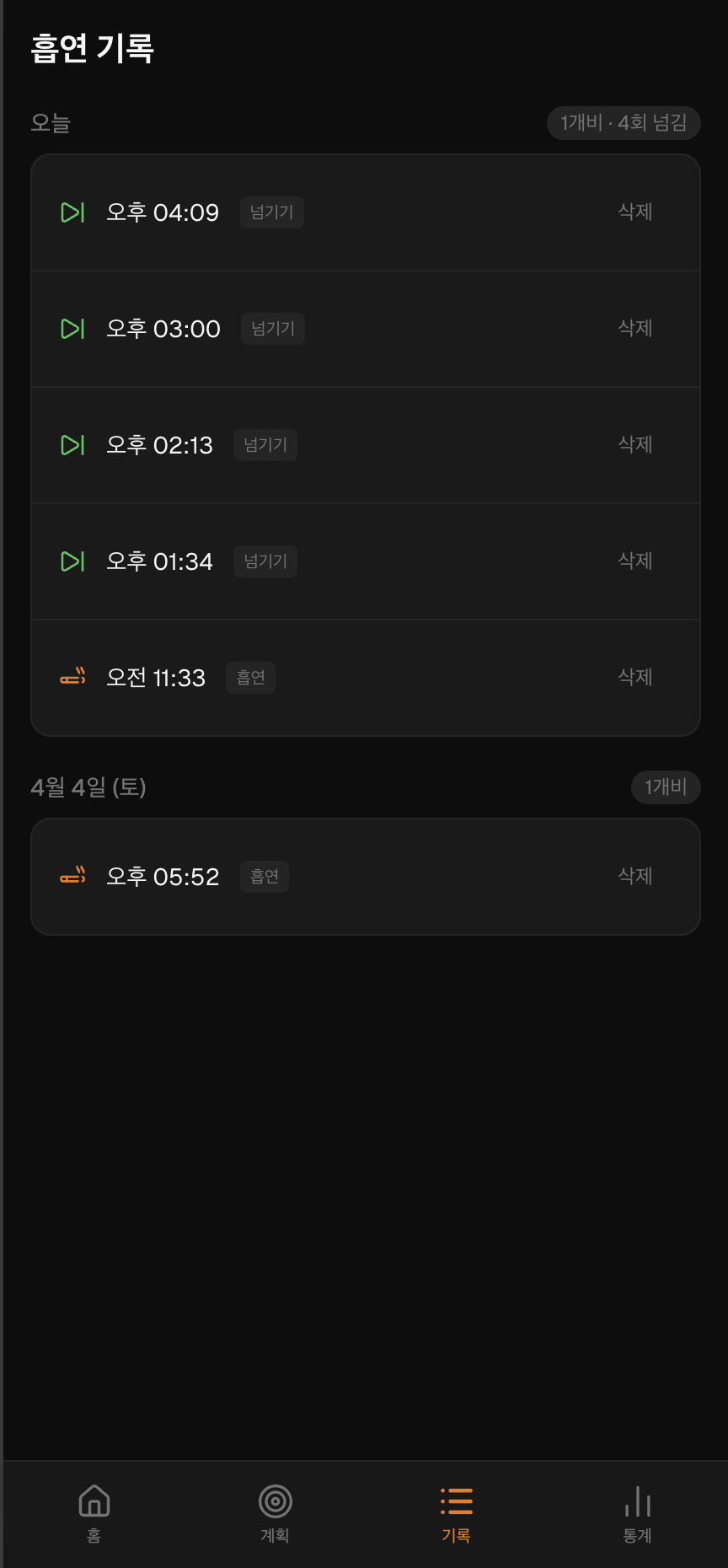Click the skip icon beside 오후 02:13
The image size is (728, 1568).
tap(72, 445)
